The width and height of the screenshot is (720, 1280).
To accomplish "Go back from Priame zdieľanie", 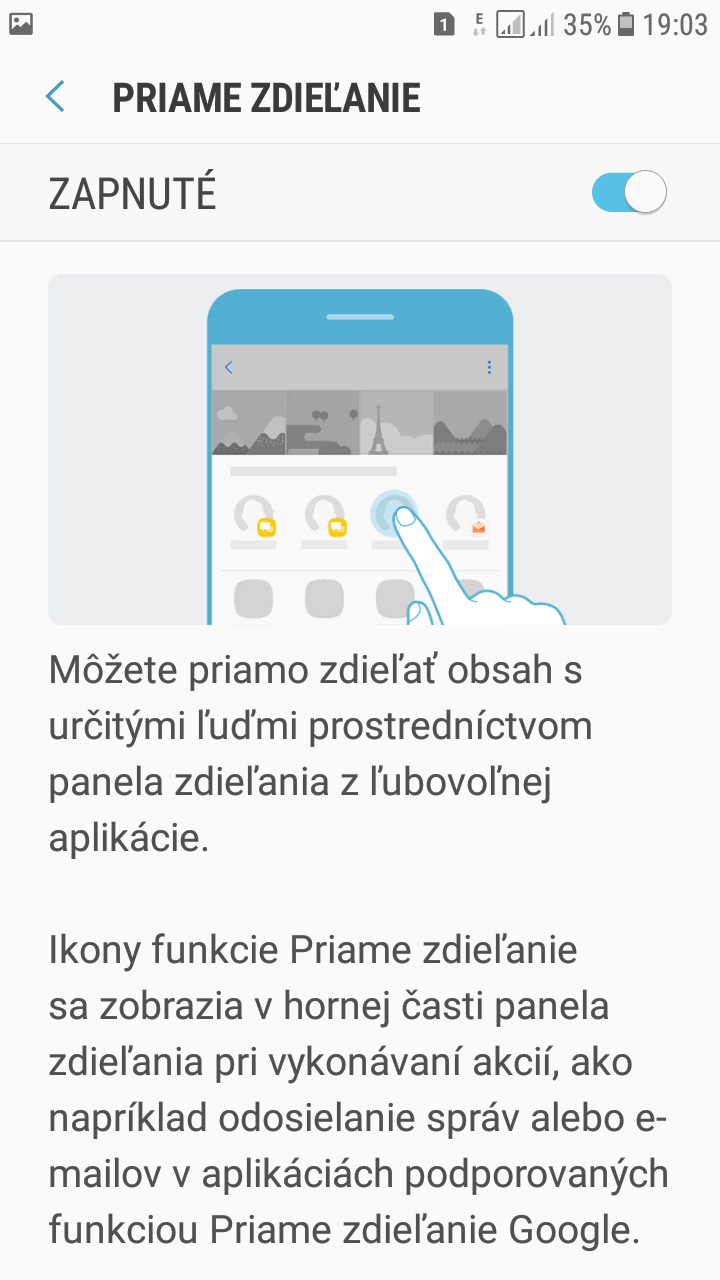I will (x=55, y=97).
